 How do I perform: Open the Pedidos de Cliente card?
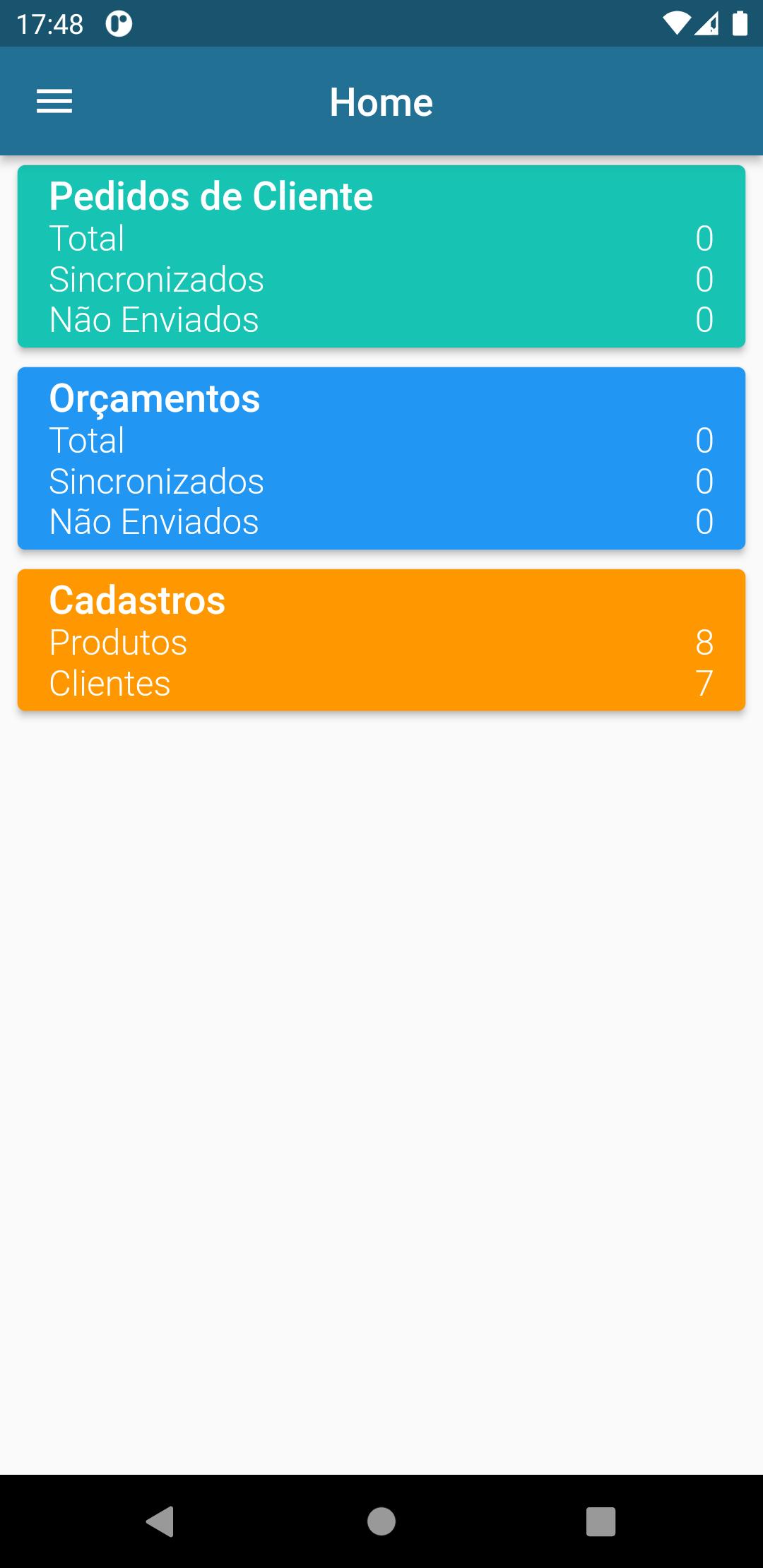pyautogui.click(x=381, y=256)
